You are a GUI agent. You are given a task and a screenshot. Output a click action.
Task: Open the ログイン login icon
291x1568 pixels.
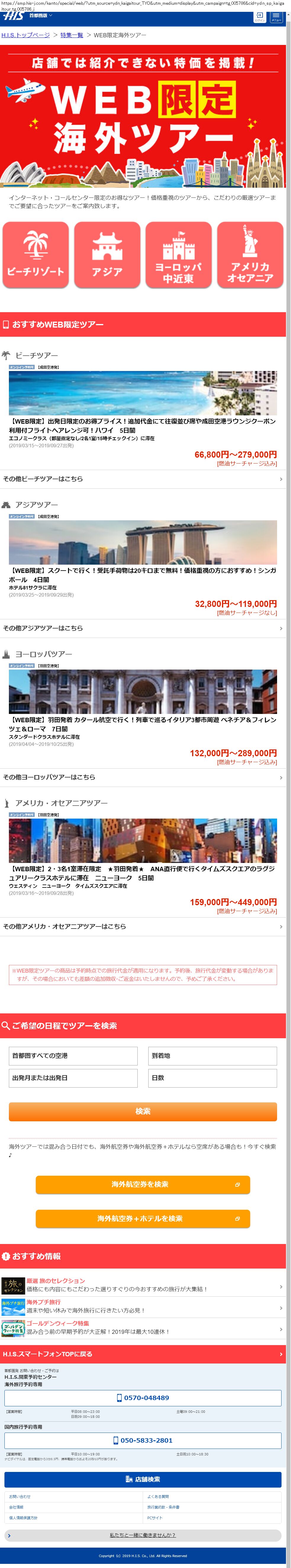pos(259,17)
